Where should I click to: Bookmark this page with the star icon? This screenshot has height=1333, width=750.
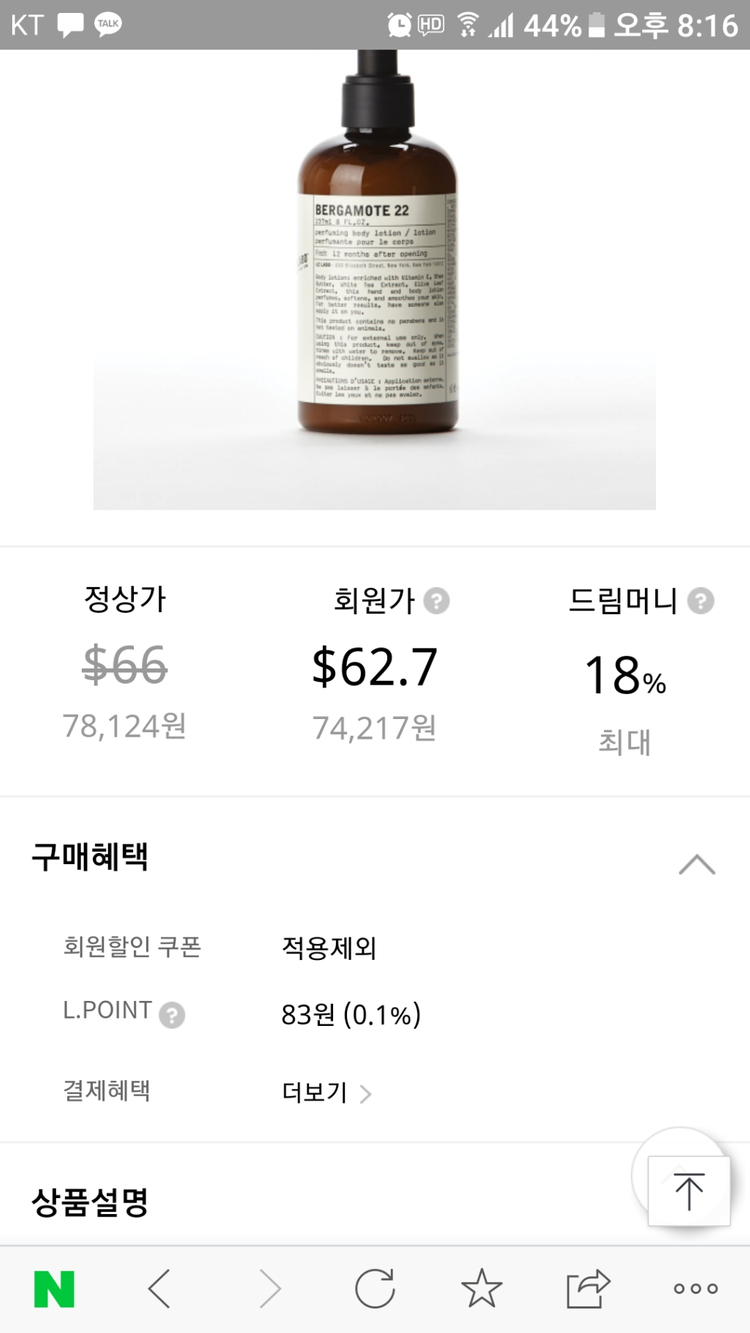tap(483, 1289)
